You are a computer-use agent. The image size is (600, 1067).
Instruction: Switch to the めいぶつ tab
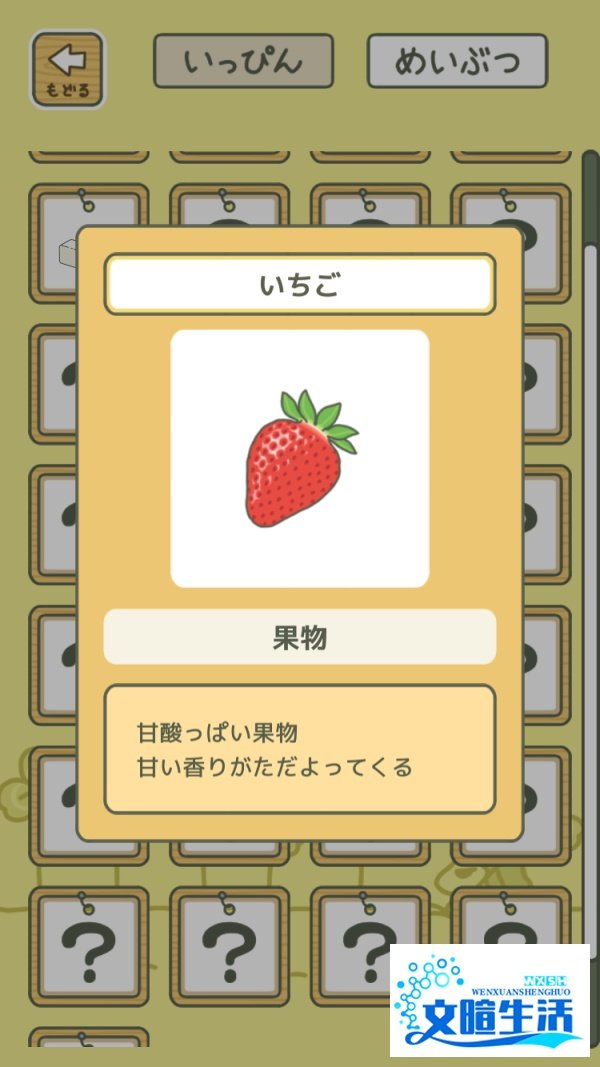click(x=457, y=61)
